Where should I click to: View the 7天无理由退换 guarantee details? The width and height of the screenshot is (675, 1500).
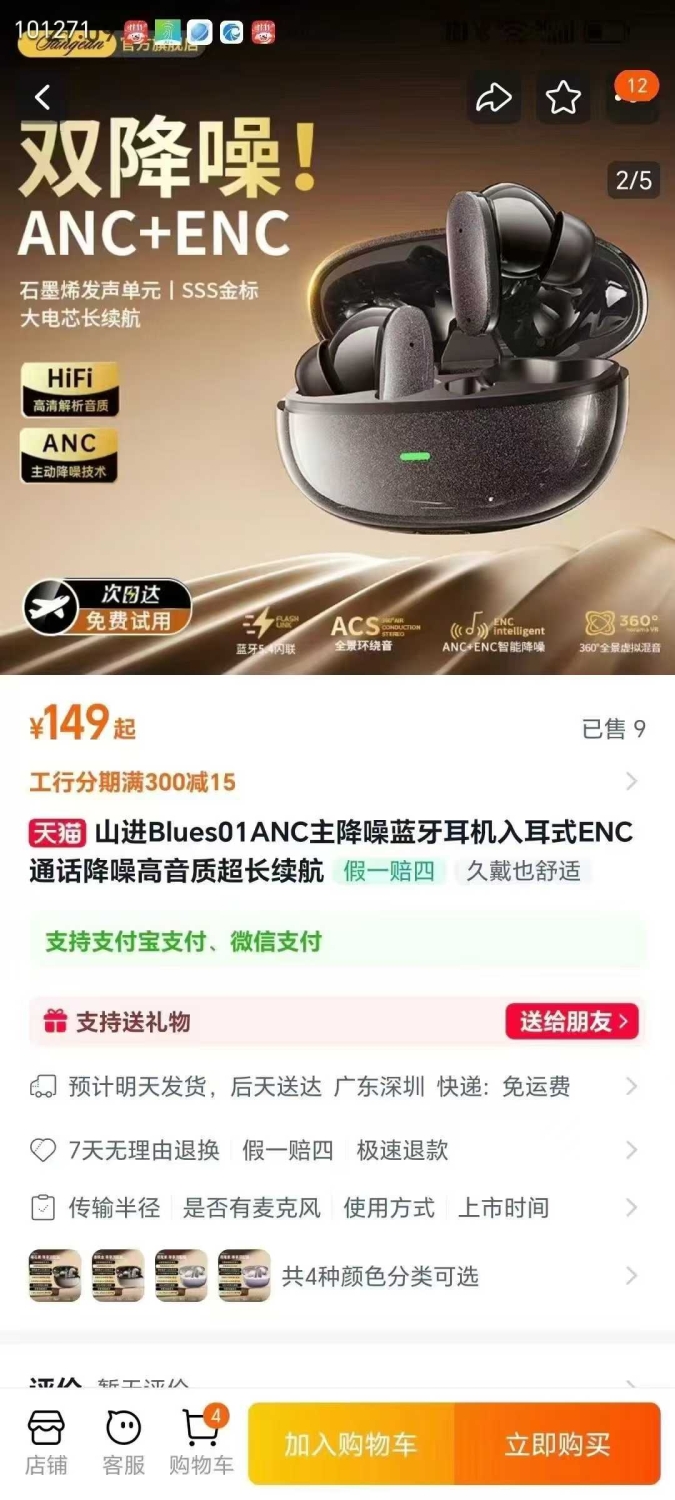(337, 1150)
